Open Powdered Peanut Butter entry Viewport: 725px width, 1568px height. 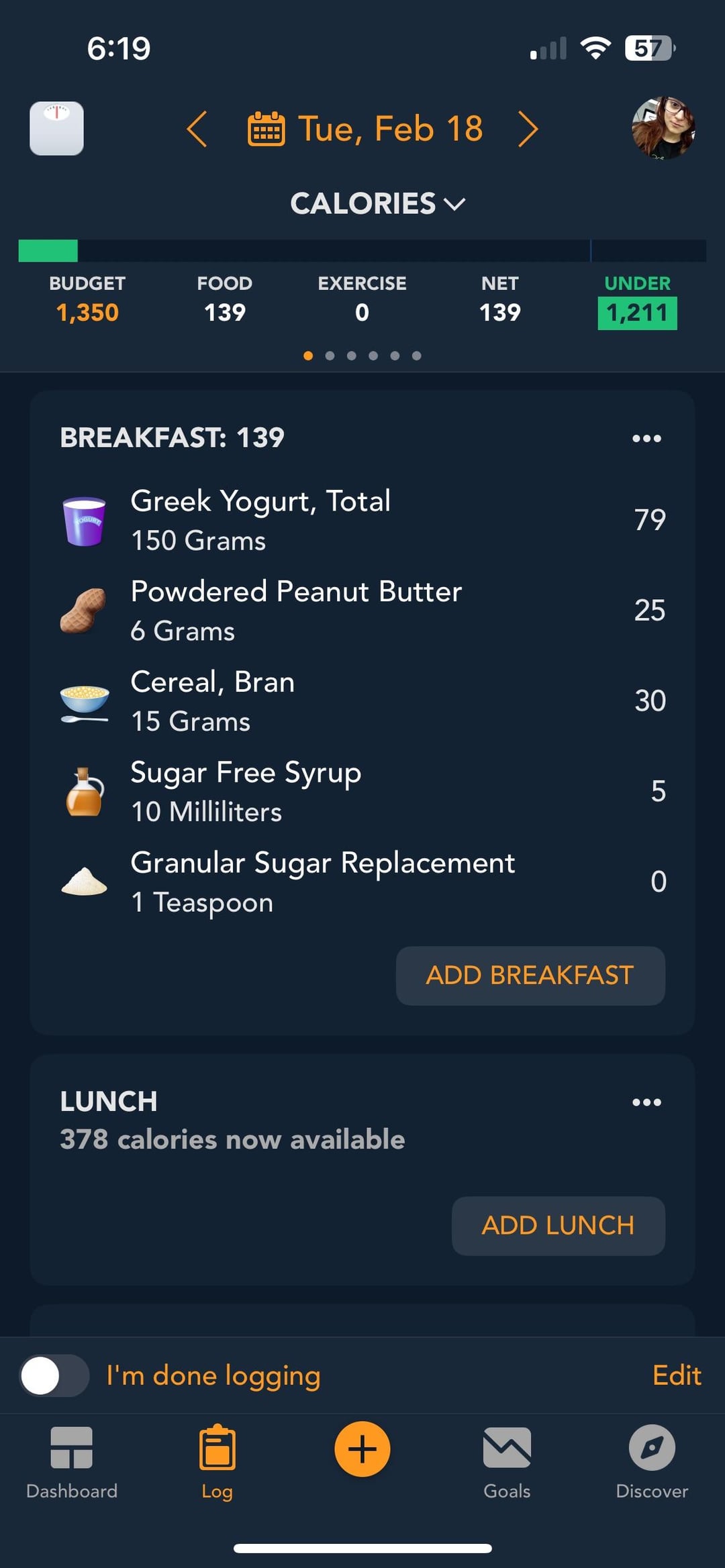tap(362, 611)
